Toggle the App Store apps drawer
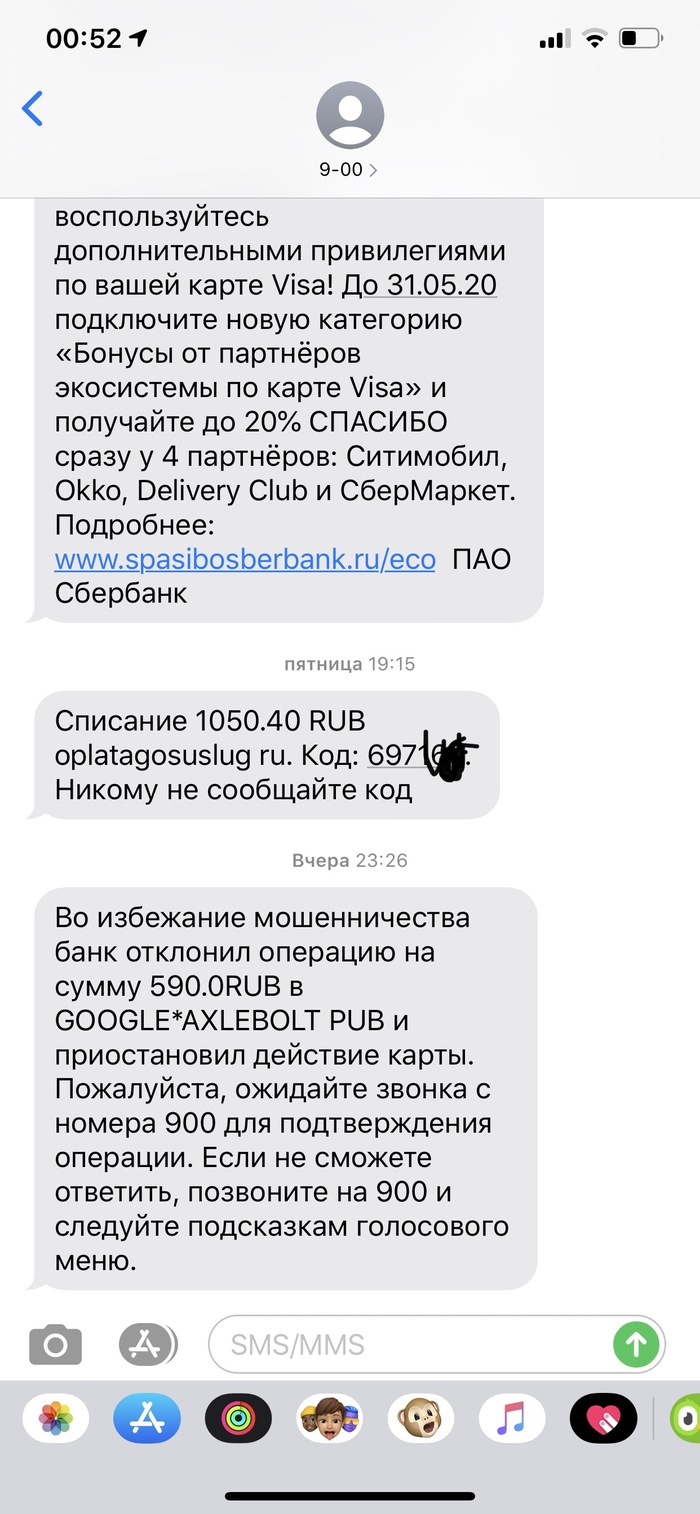The image size is (700, 1514). [147, 1345]
